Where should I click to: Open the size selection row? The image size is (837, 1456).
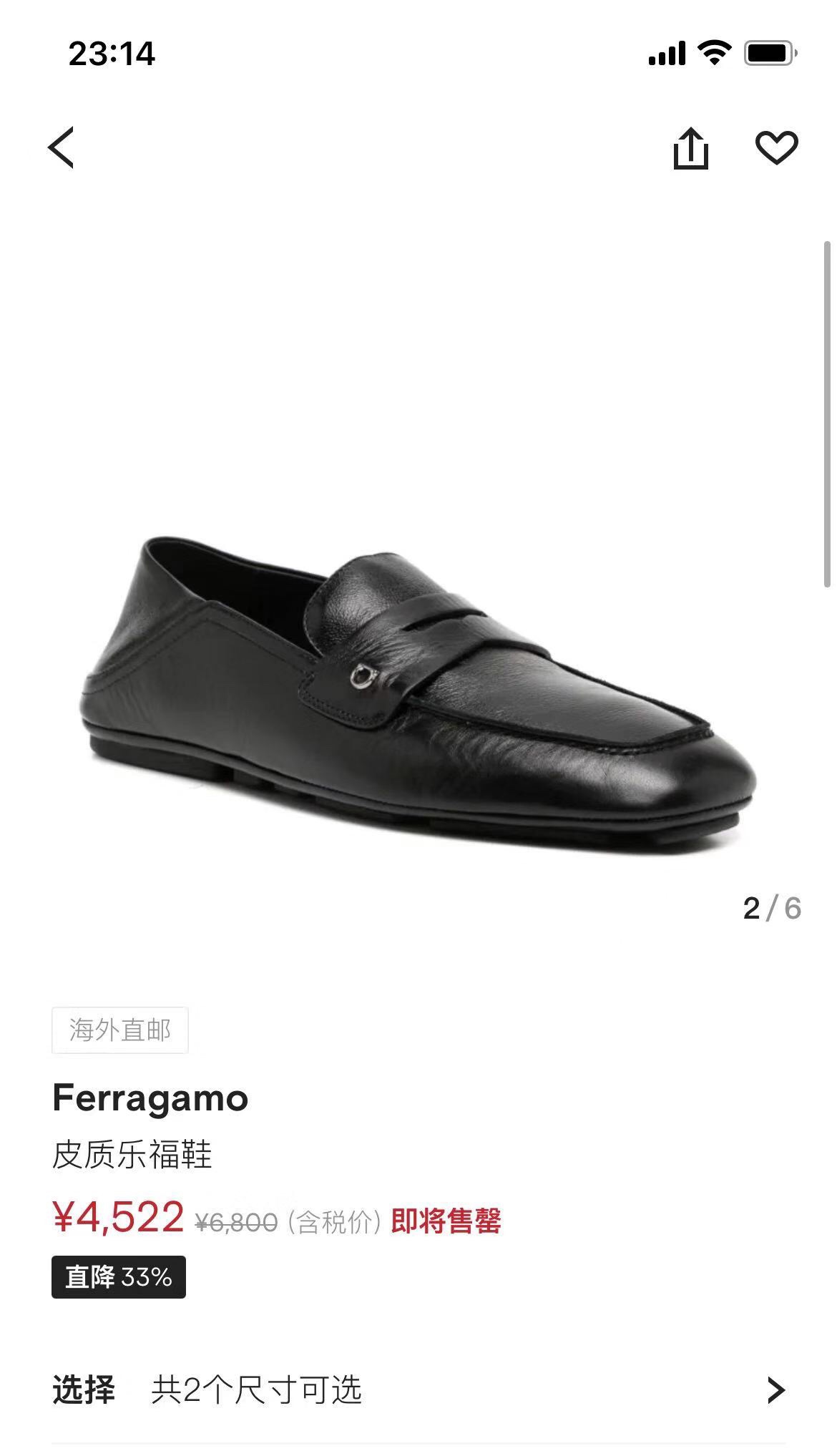pos(418,1389)
